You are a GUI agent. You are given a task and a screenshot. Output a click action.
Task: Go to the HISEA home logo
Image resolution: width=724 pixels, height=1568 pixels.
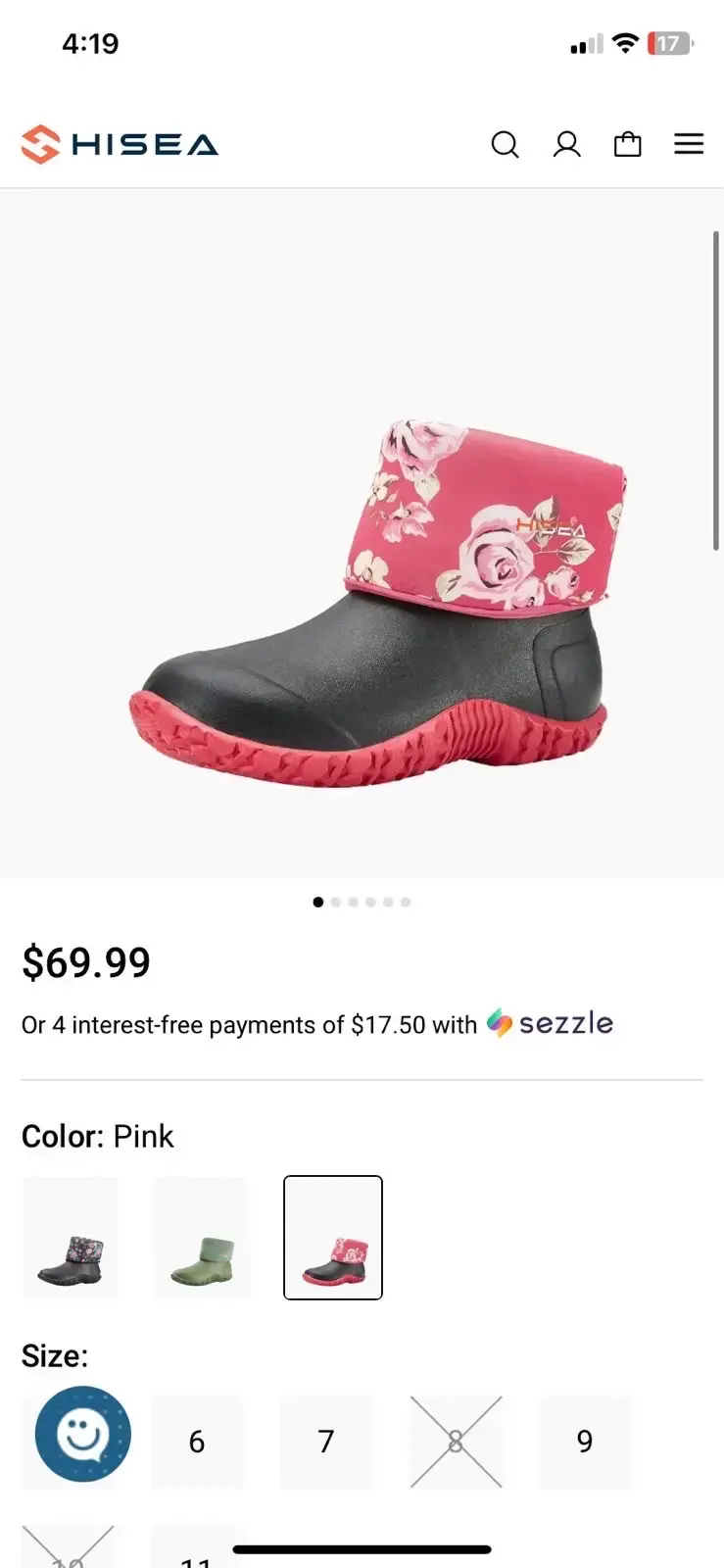pos(120,145)
